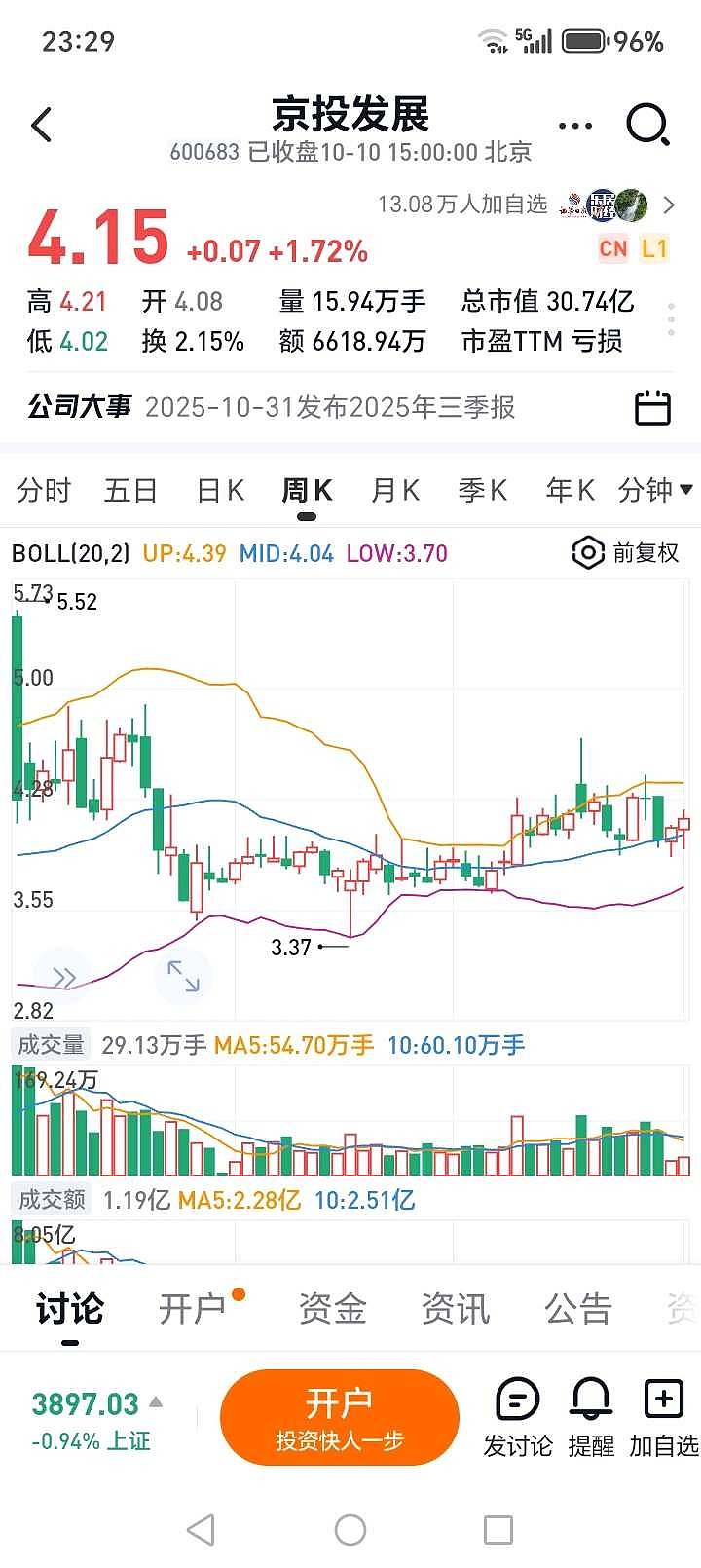701x1568 pixels.
Task: Open the company events calendar icon
Action: [652, 407]
